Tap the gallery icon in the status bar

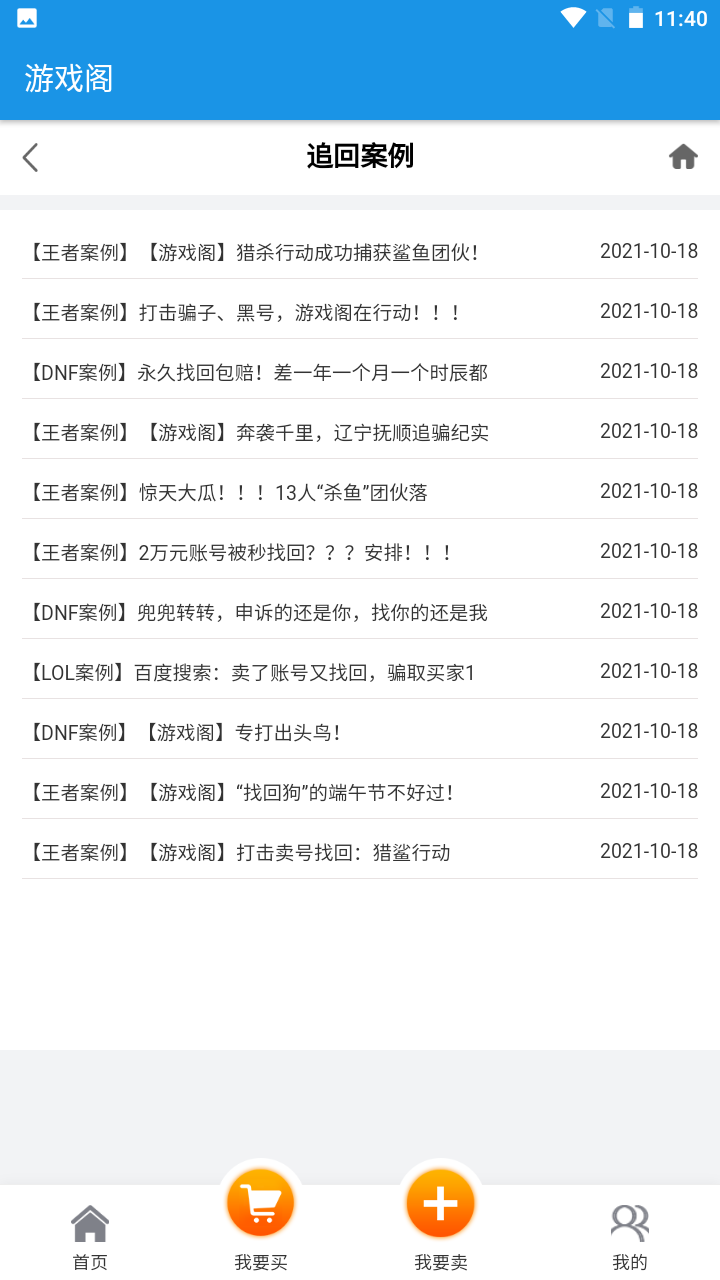click(x=29, y=16)
